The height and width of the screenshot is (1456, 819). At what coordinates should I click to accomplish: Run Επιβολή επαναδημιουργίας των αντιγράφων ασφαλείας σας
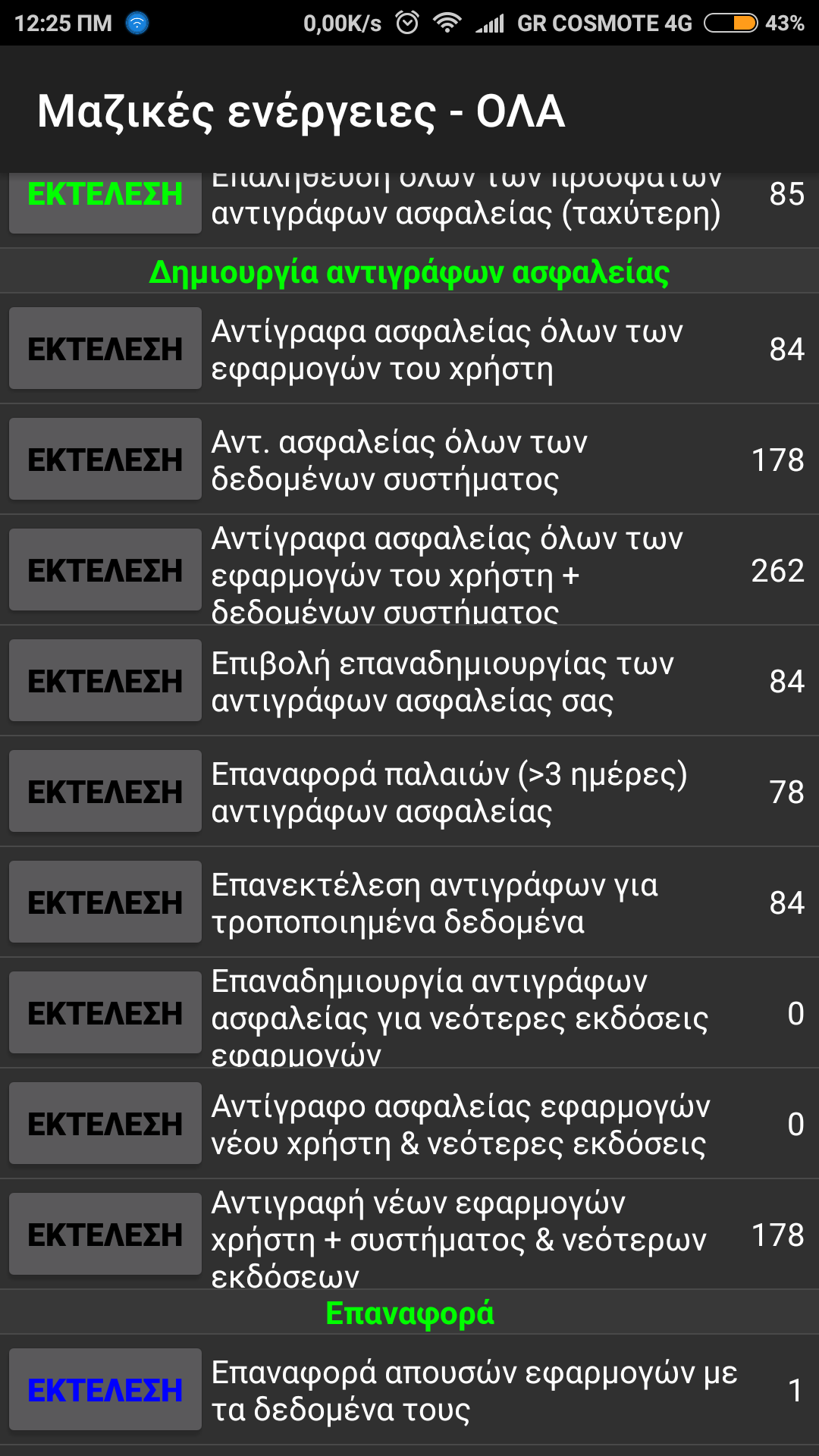[x=105, y=681]
